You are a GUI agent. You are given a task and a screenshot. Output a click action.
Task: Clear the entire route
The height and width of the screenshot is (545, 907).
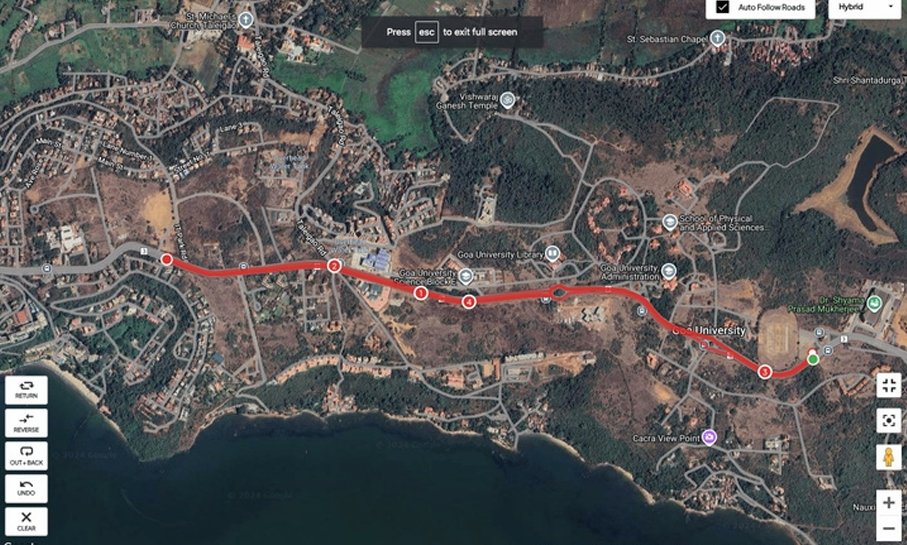tap(26, 520)
